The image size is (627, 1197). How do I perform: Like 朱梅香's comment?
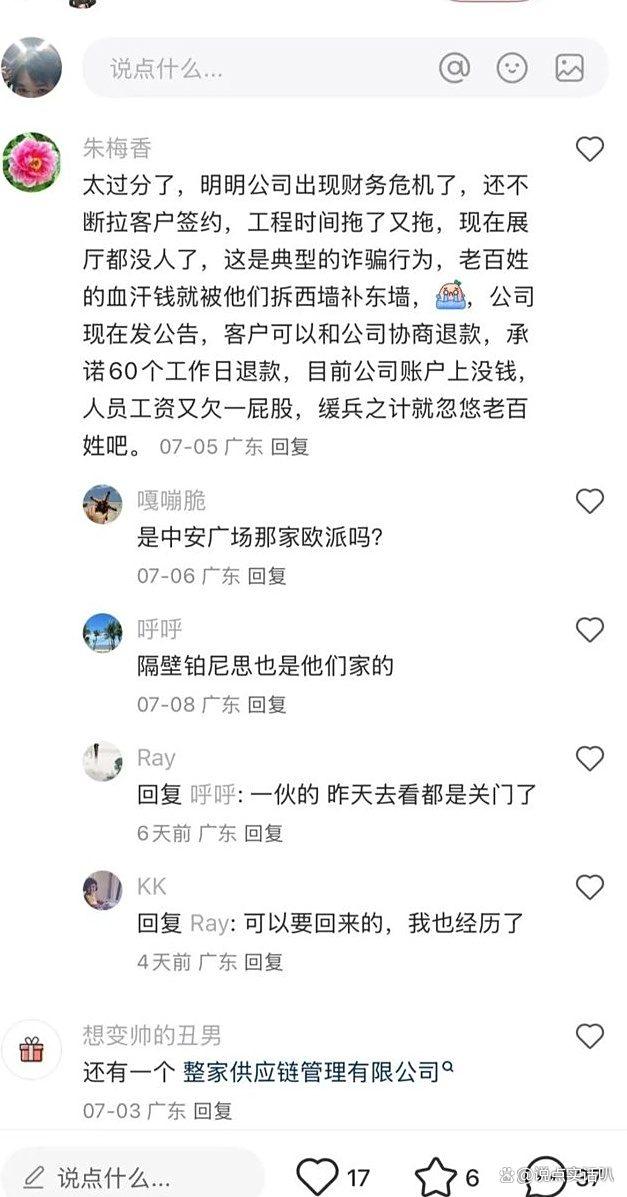590,149
